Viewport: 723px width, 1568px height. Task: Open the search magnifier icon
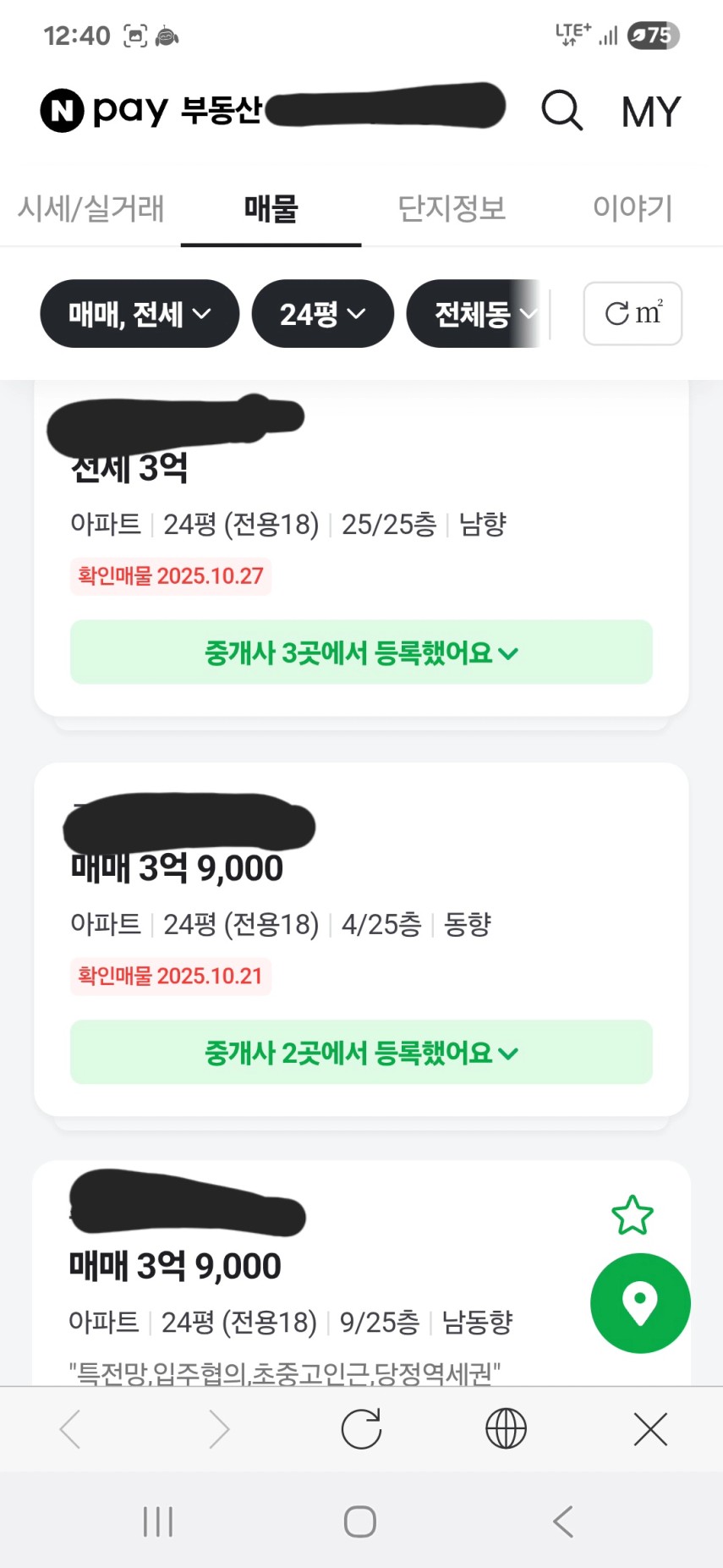pos(562,110)
